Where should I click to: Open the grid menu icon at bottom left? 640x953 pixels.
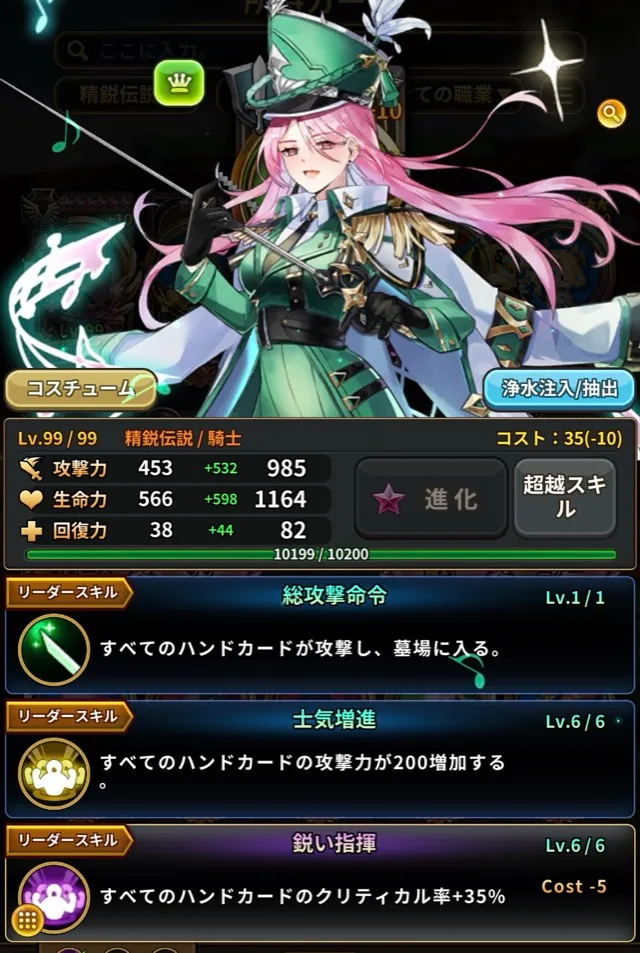pos(26,920)
